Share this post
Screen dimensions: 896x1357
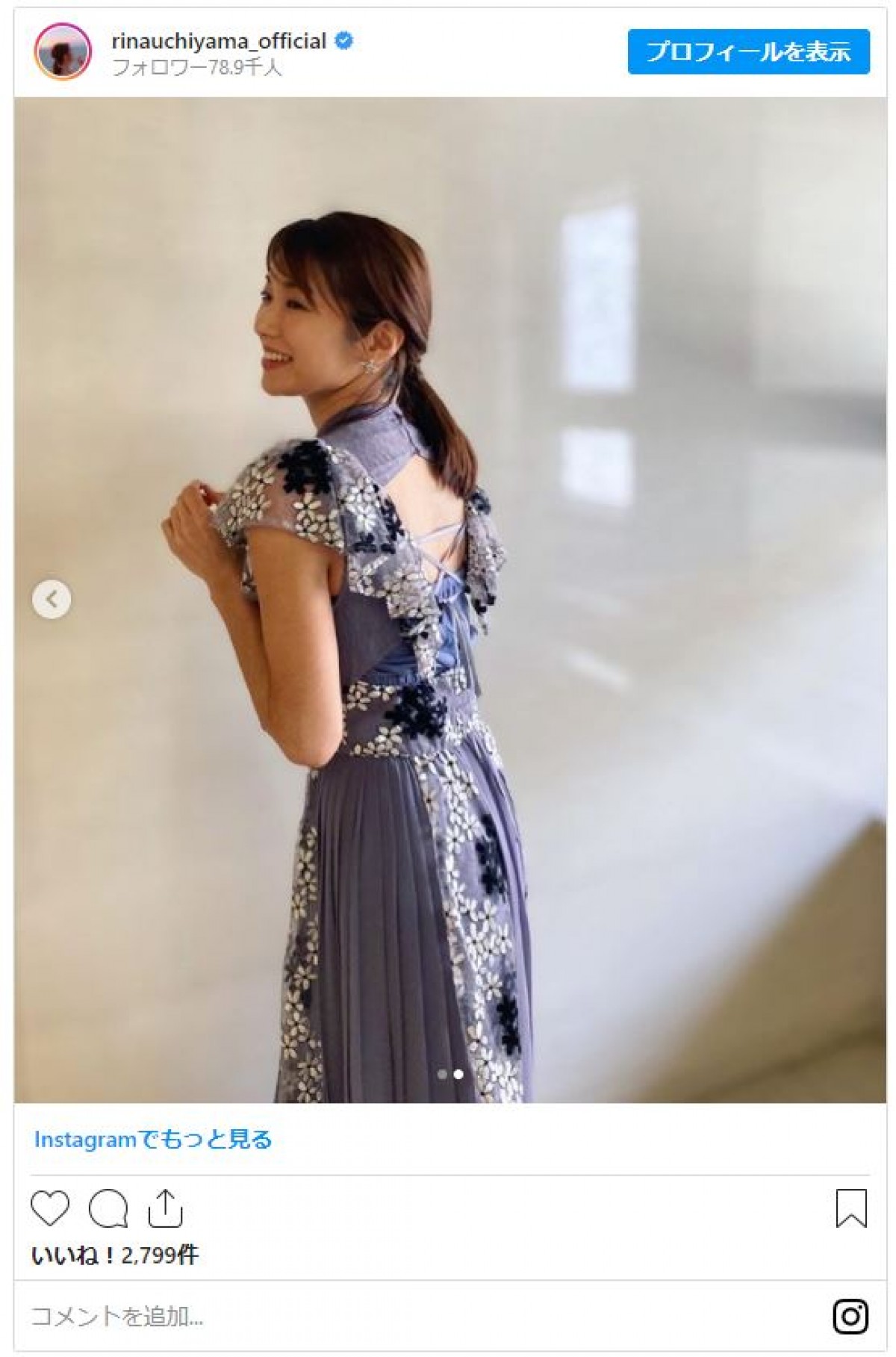click(x=165, y=1208)
